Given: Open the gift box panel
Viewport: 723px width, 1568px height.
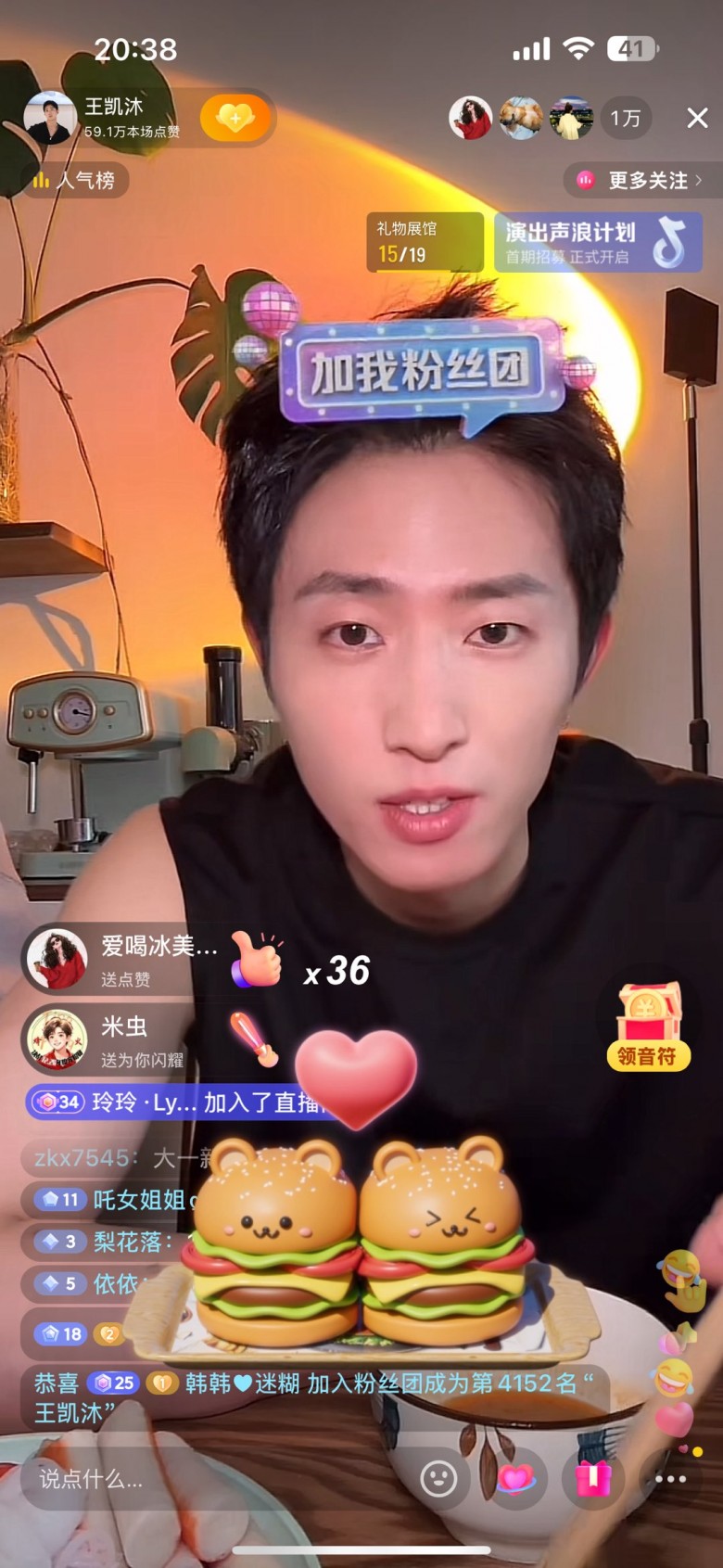Looking at the screenshot, I should (x=593, y=1477).
